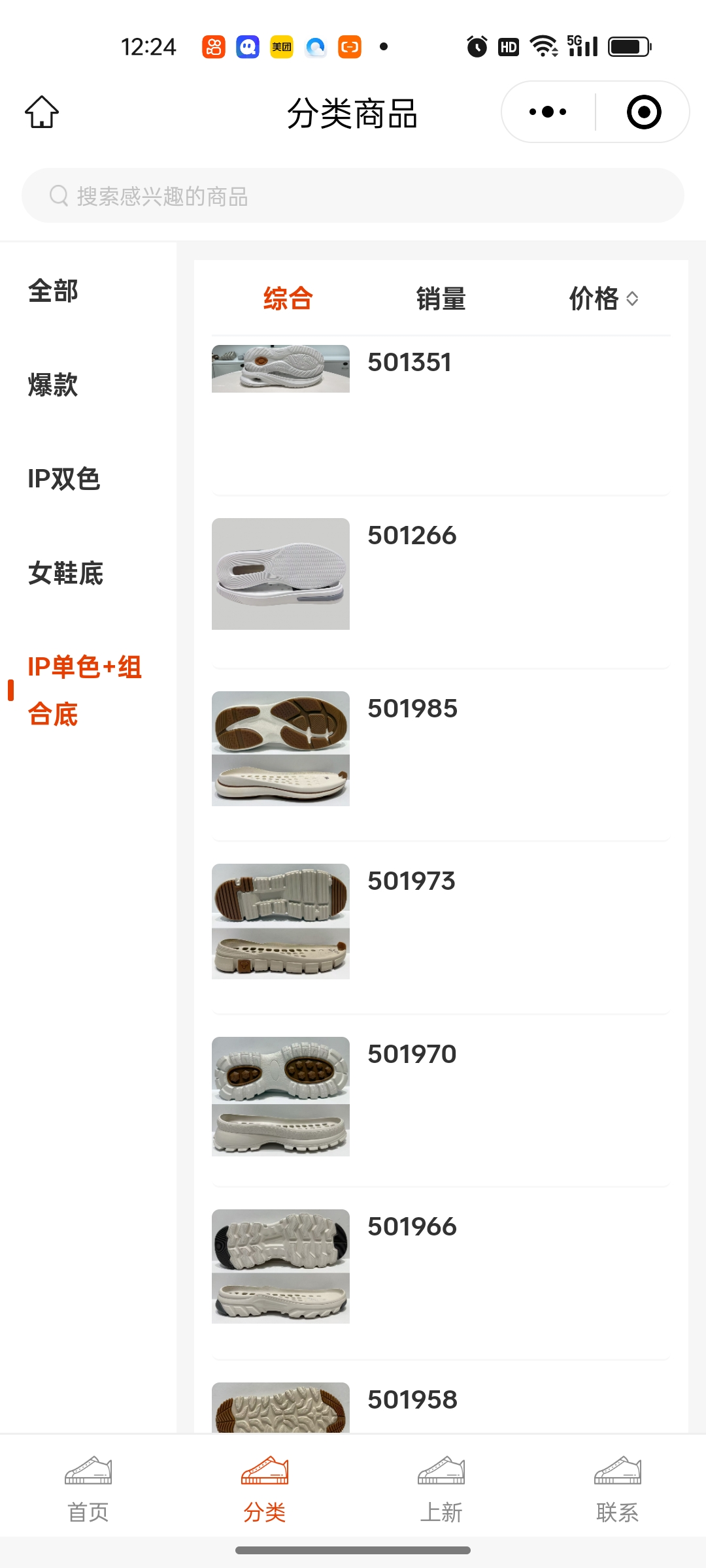Select the IP单色+组合底 category

pyautogui.click(x=84, y=690)
